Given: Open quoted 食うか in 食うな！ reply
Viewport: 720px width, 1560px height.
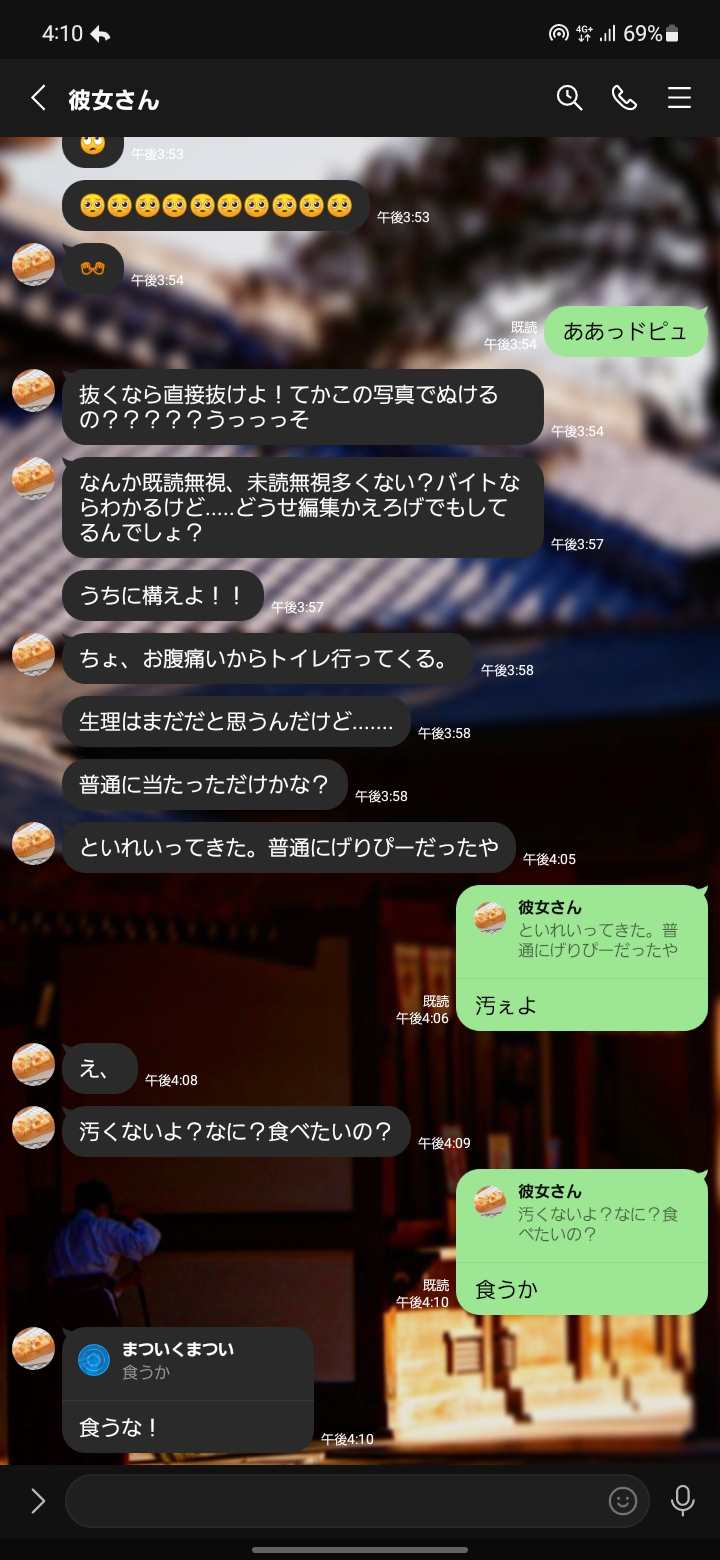Looking at the screenshot, I should tap(188, 1361).
